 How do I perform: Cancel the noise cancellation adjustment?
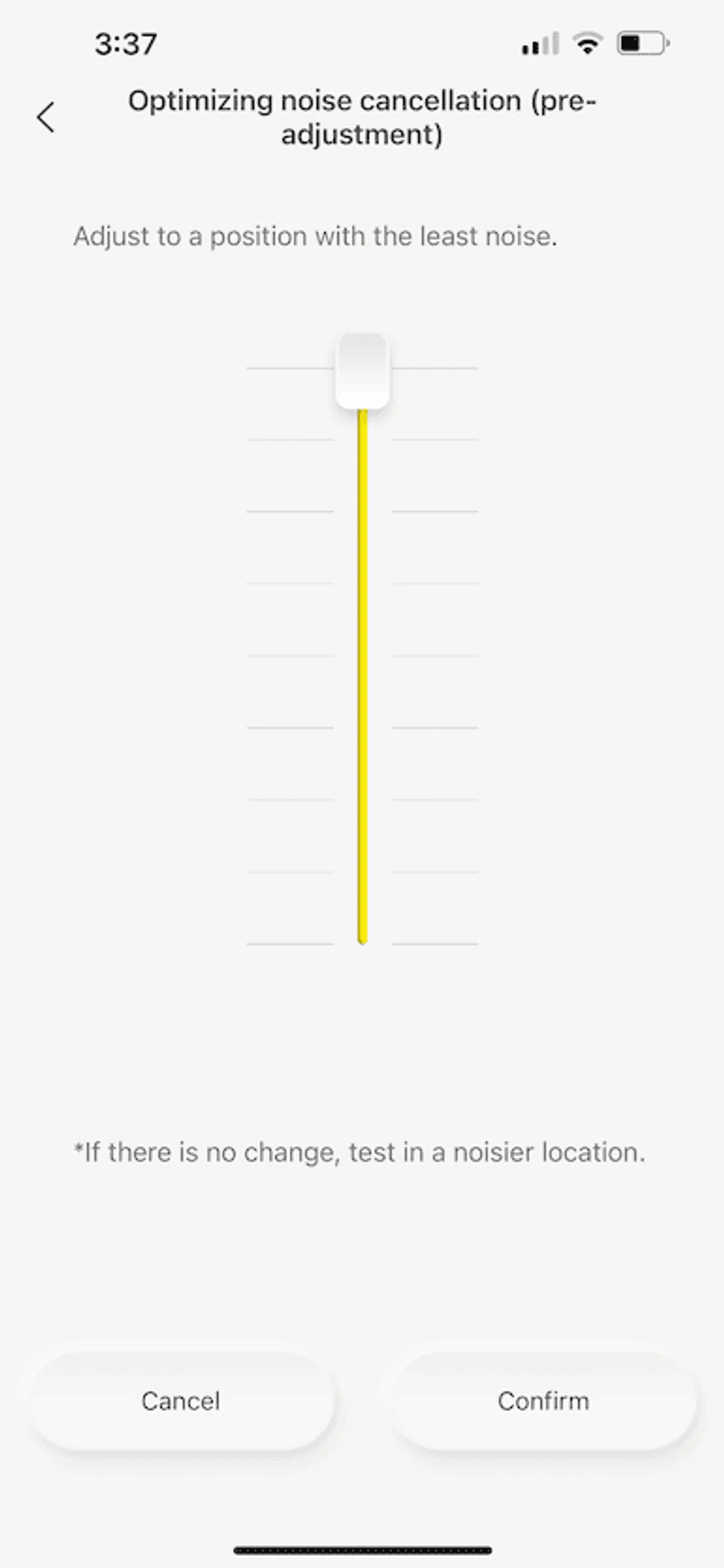[181, 1401]
